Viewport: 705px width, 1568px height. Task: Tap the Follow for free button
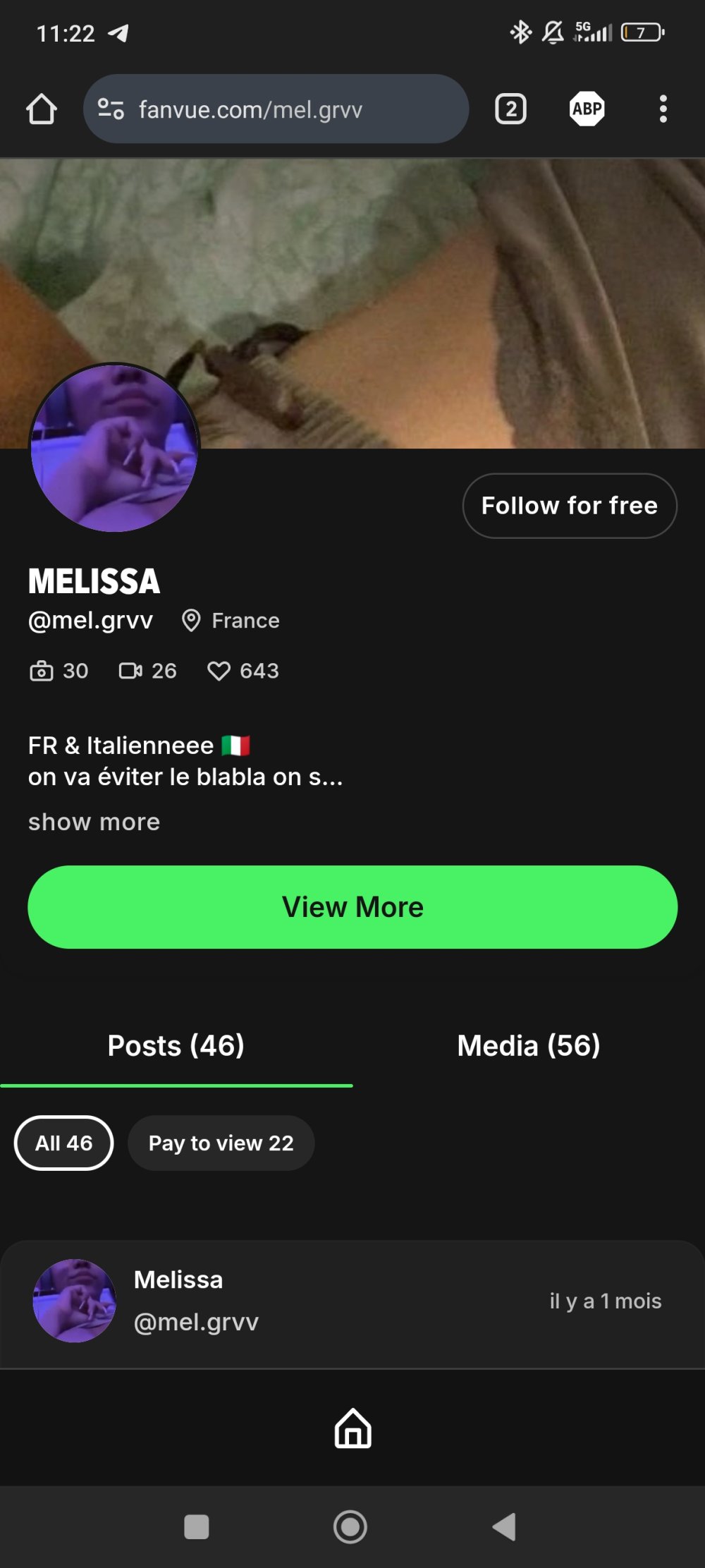tap(569, 506)
